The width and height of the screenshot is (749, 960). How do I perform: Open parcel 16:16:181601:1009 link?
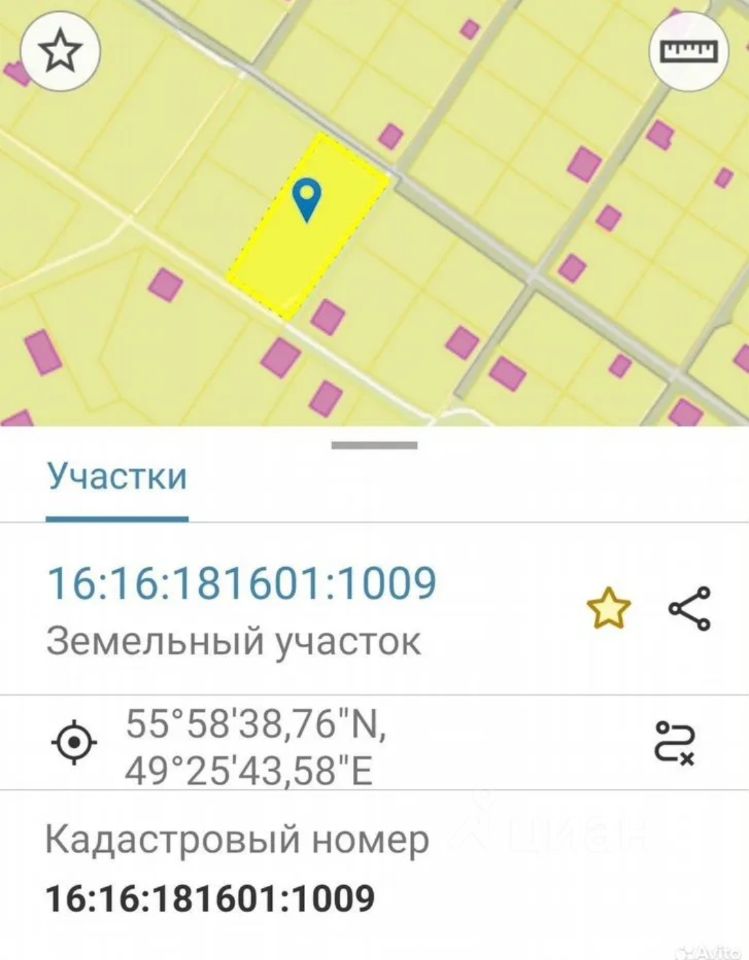coord(243,583)
